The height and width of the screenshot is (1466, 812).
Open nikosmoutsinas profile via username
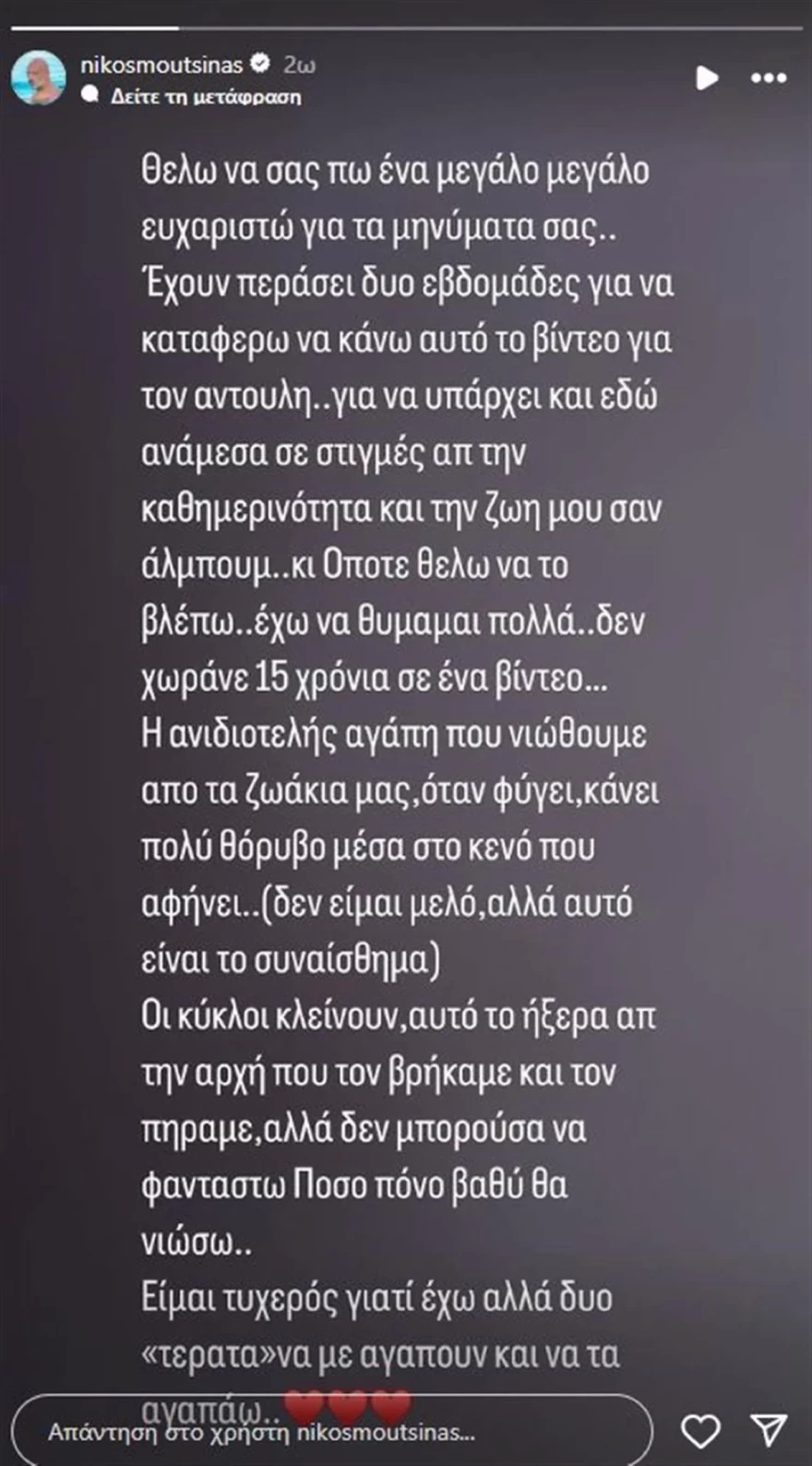[166, 65]
